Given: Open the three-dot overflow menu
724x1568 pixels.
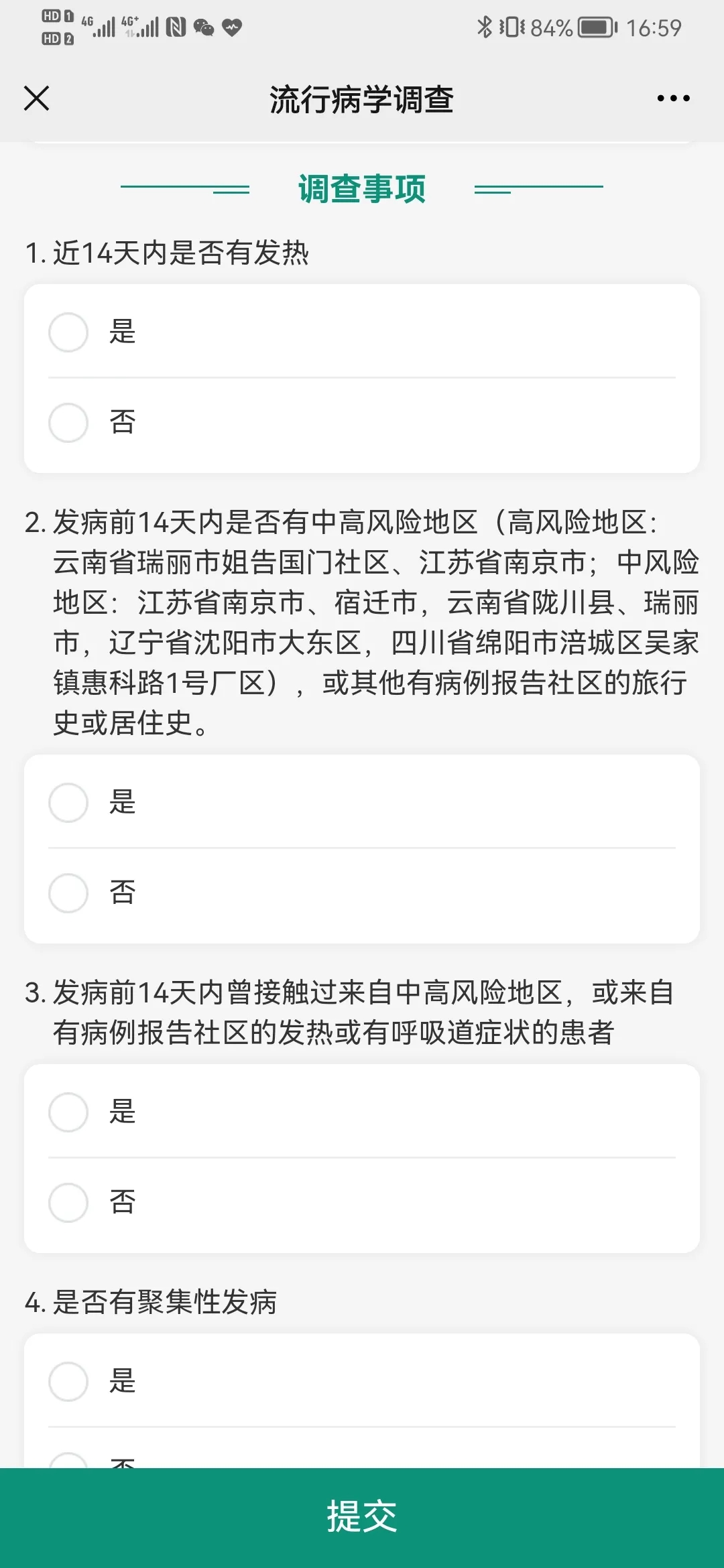Looking at the screenshot, I should coord(673,99).
